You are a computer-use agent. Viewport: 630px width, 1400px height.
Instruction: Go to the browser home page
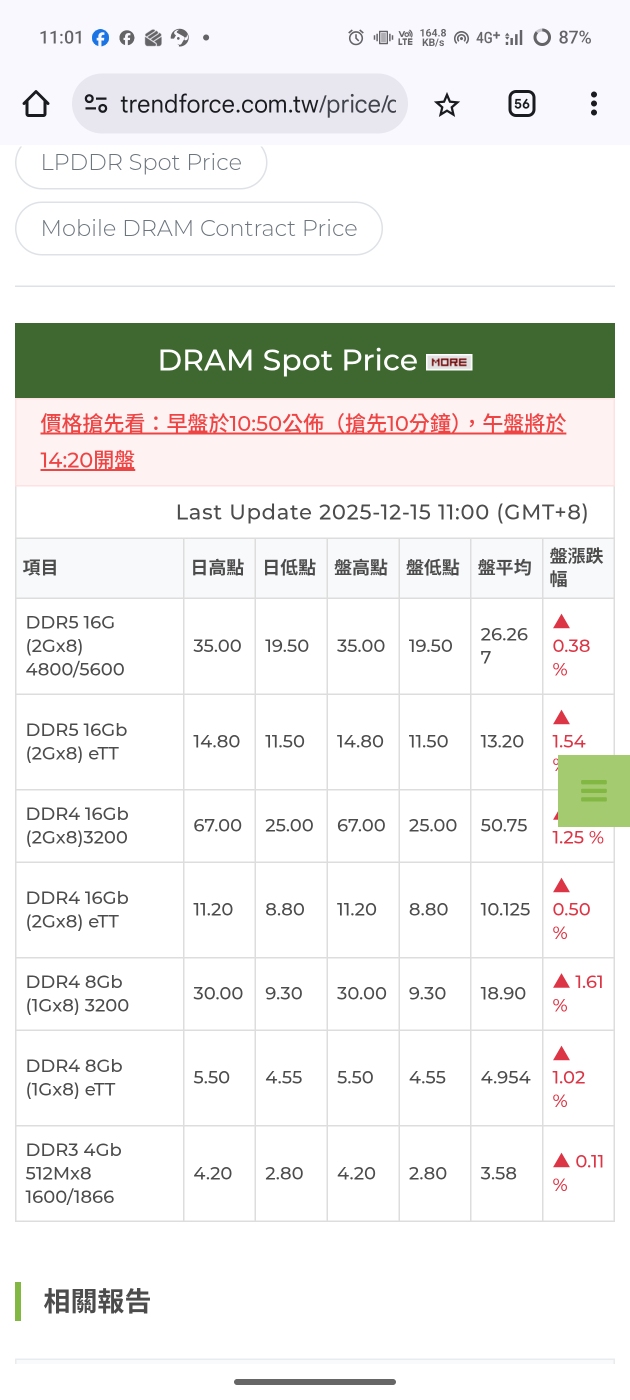[36, 104]
